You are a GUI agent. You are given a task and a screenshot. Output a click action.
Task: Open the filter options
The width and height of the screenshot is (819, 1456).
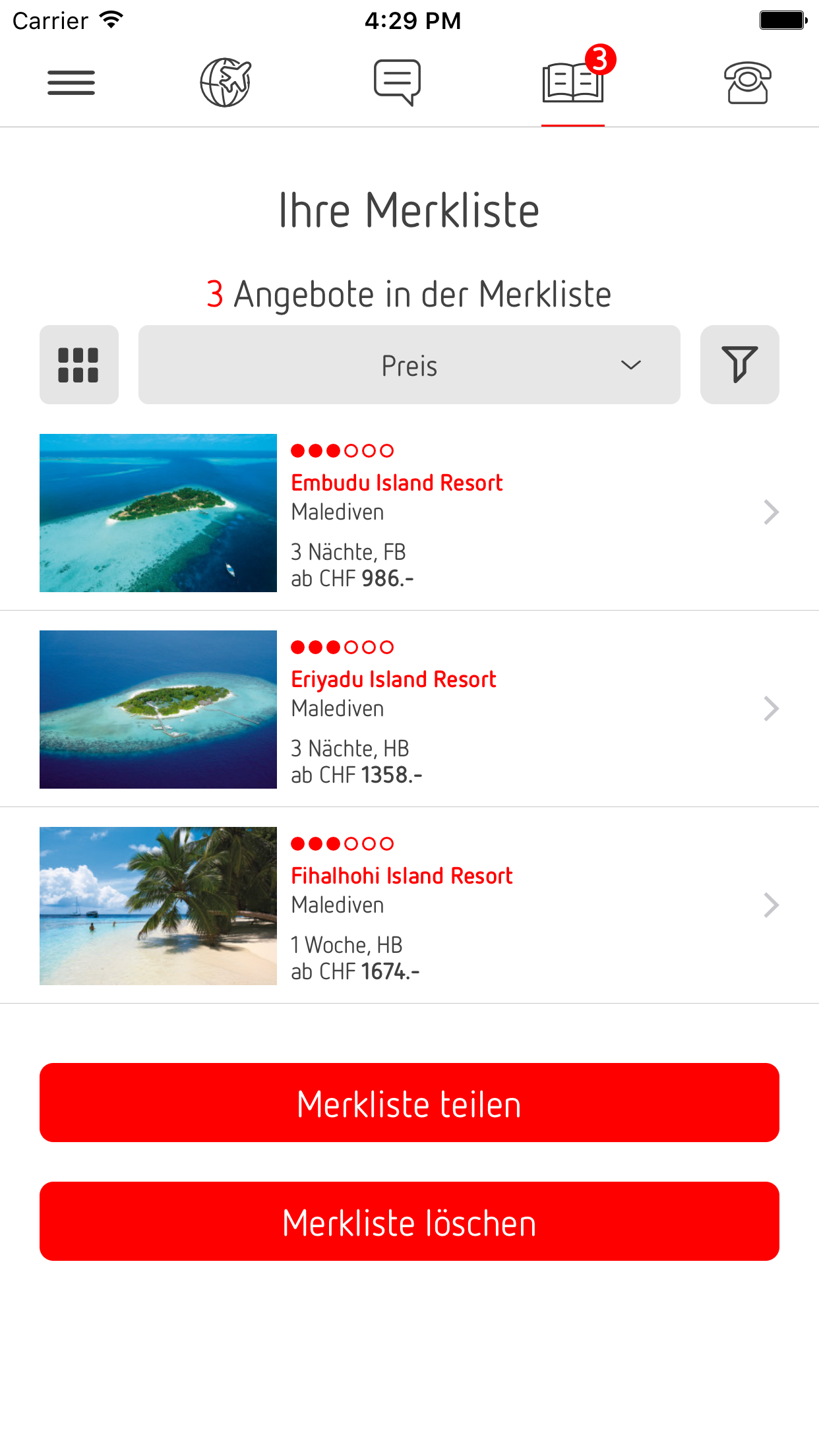pyautogui.click(x=739, y=365)
